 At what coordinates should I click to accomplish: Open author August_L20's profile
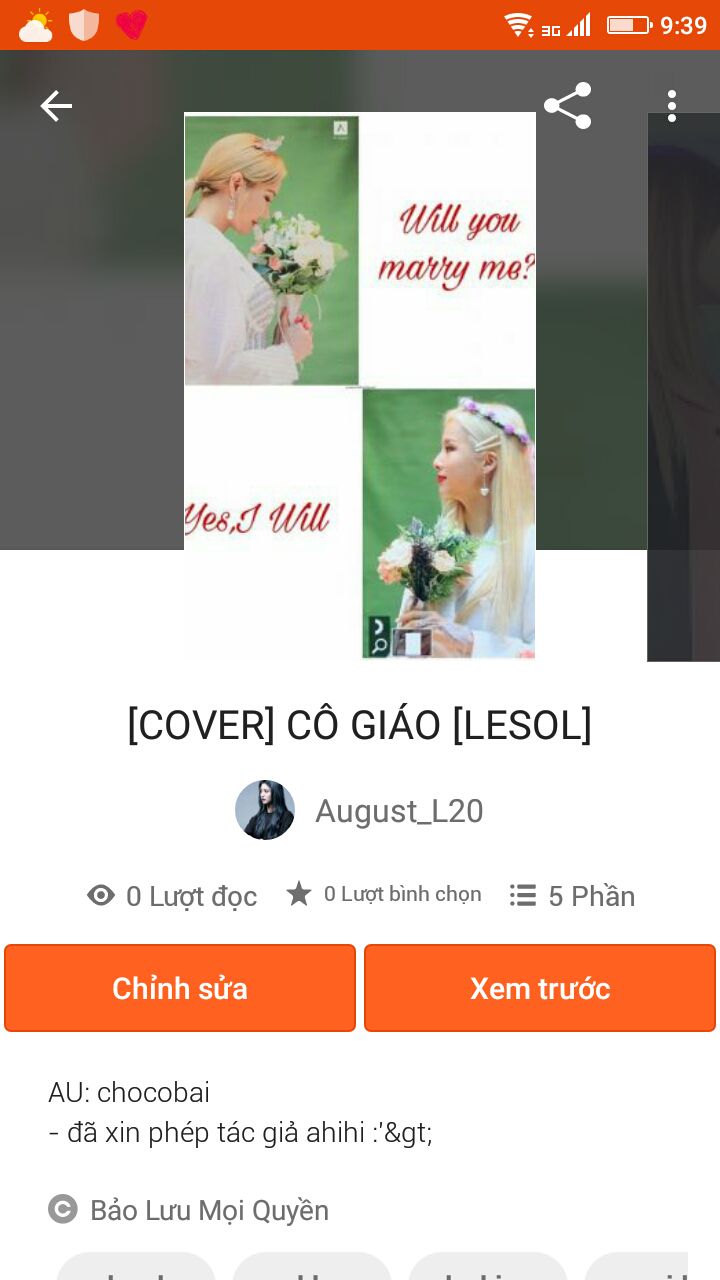360,811
